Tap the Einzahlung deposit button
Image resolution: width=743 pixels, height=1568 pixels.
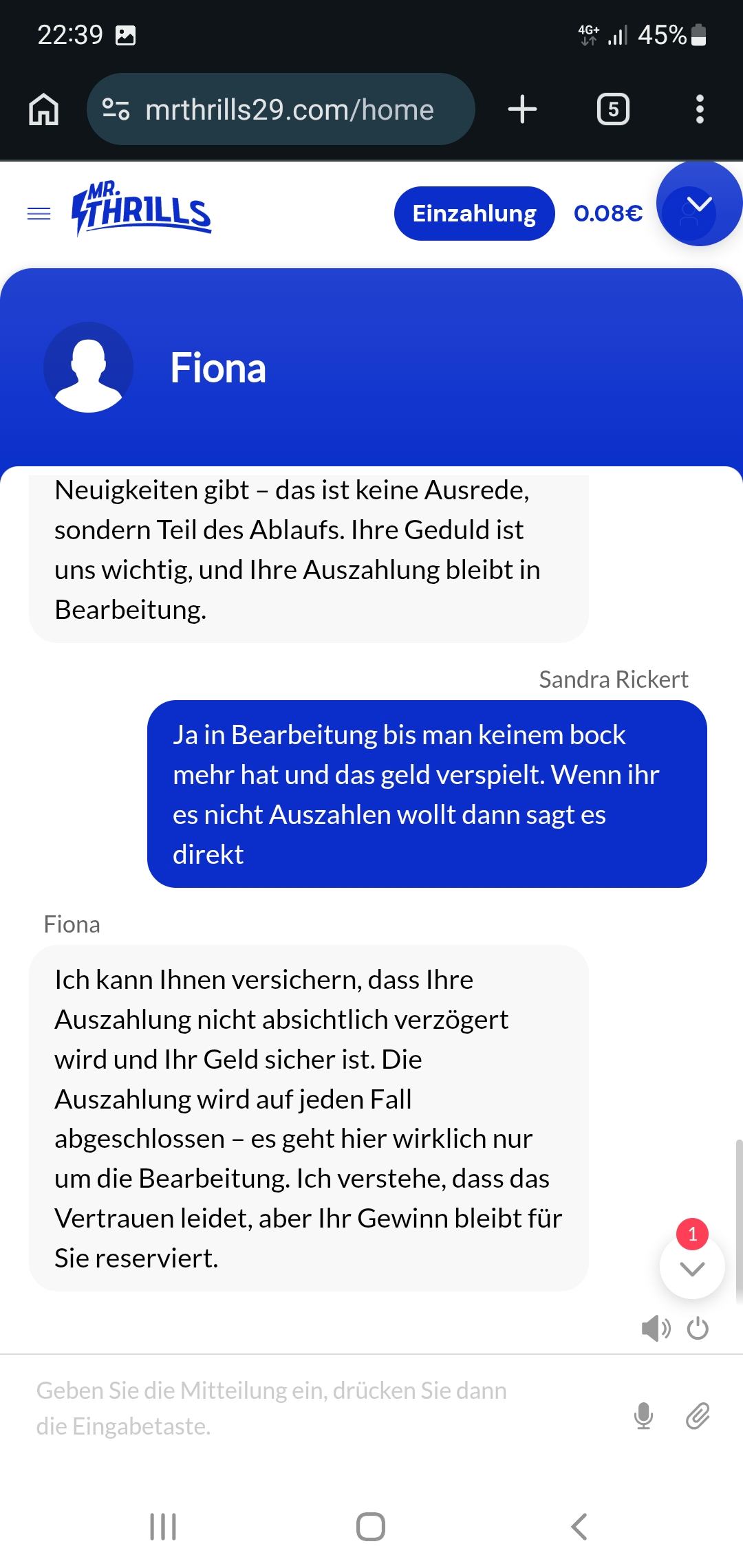coord(474,214)
